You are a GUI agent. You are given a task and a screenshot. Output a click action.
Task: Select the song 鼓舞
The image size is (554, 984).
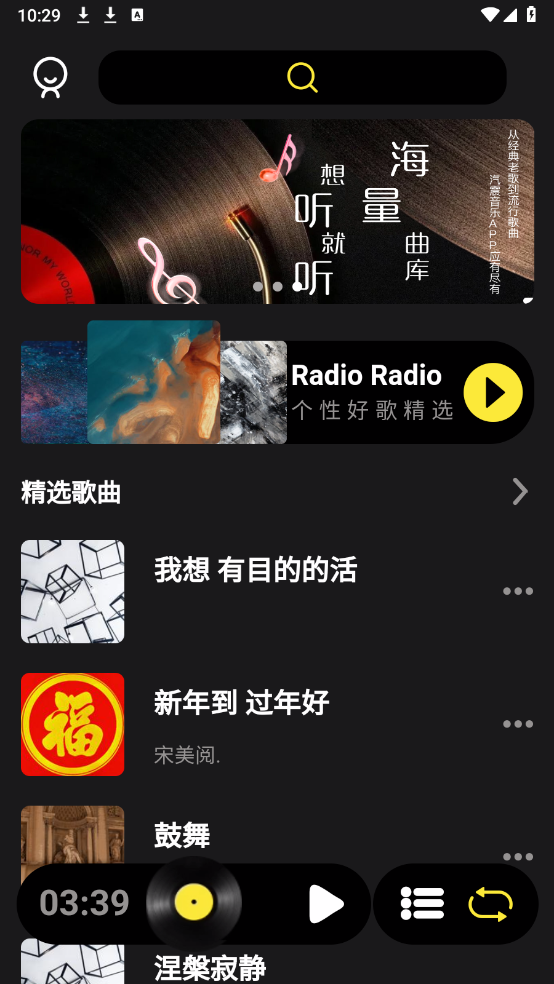(x=183, y=835)
